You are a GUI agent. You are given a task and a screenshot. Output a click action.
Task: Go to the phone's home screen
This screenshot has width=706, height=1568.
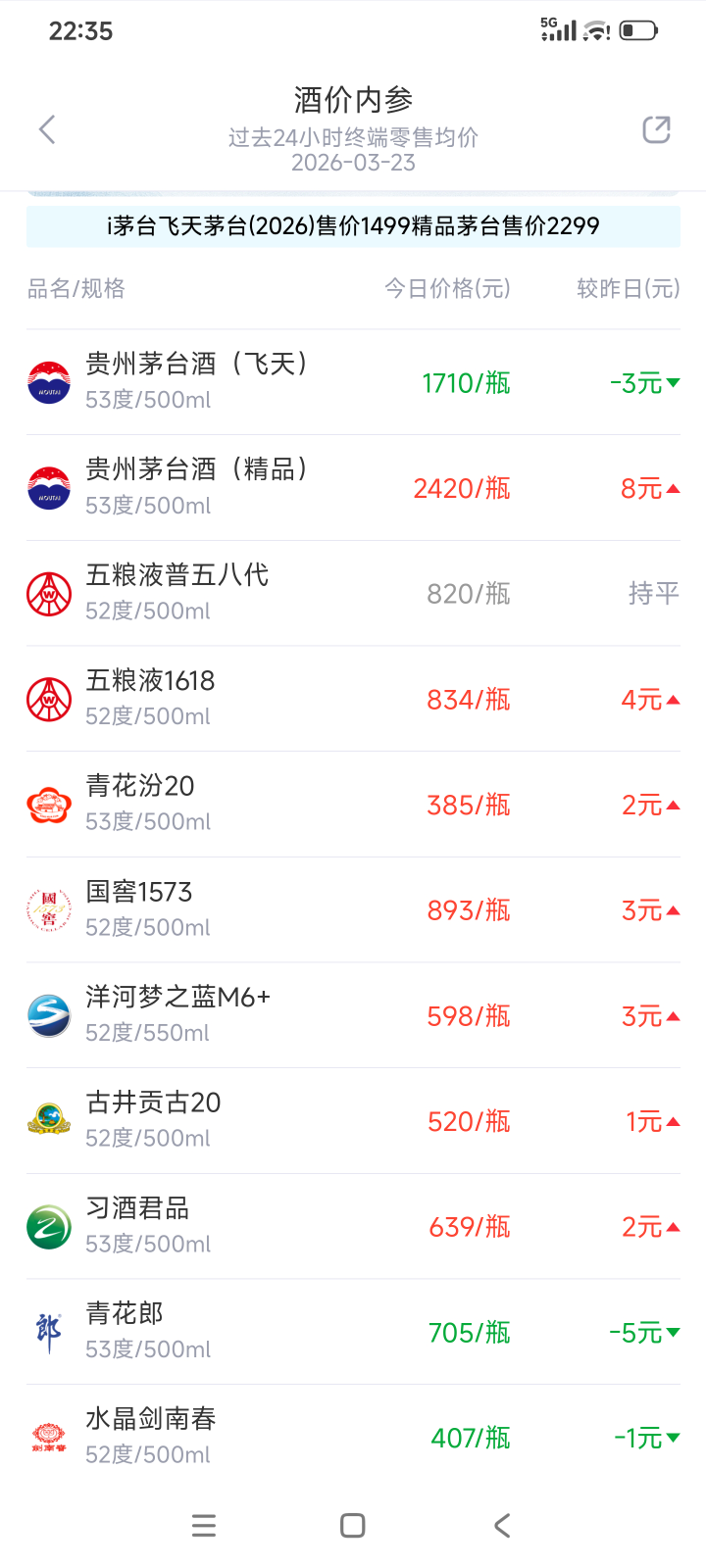tap(353, 1525)
